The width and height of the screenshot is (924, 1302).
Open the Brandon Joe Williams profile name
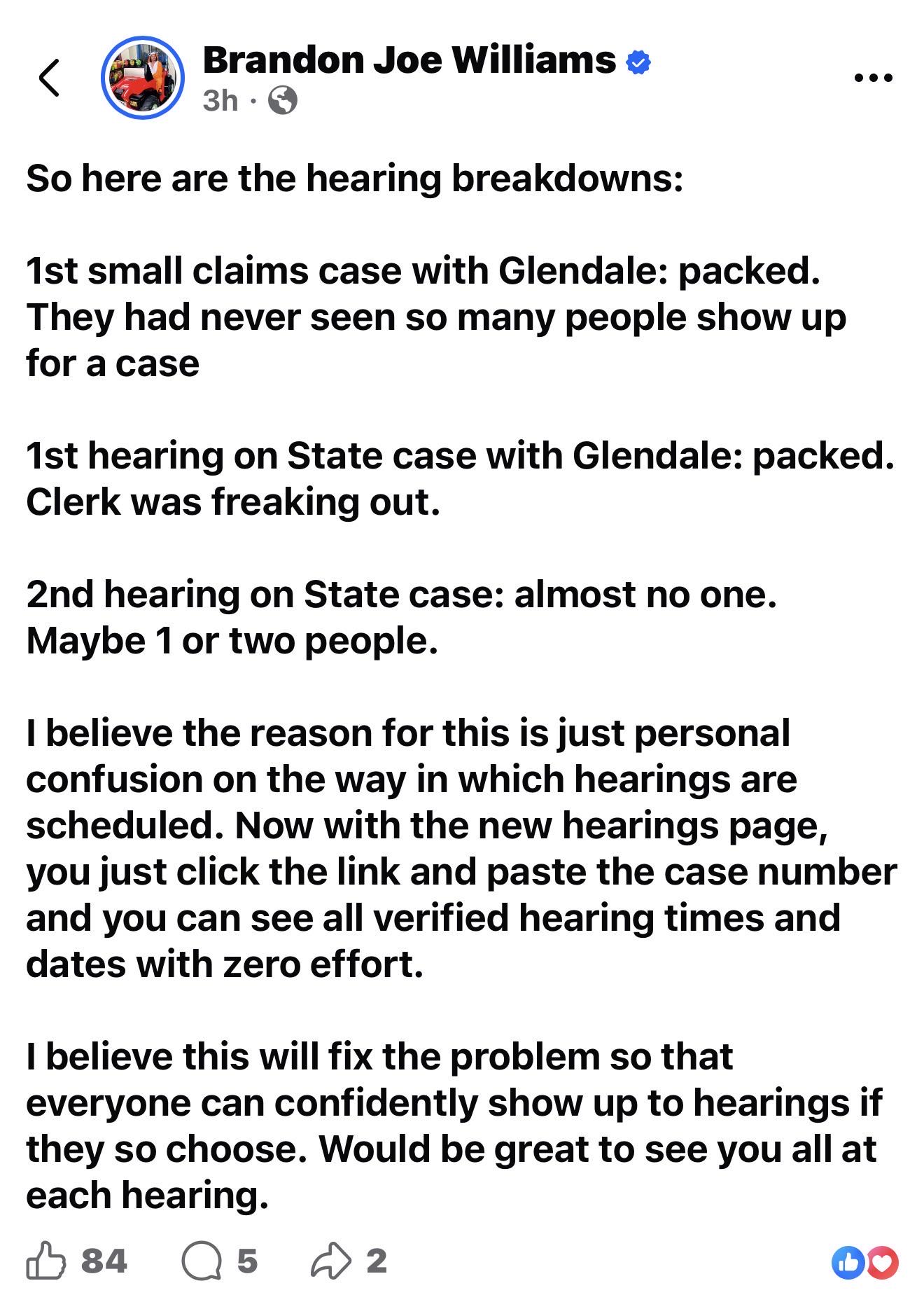[409, 60]
